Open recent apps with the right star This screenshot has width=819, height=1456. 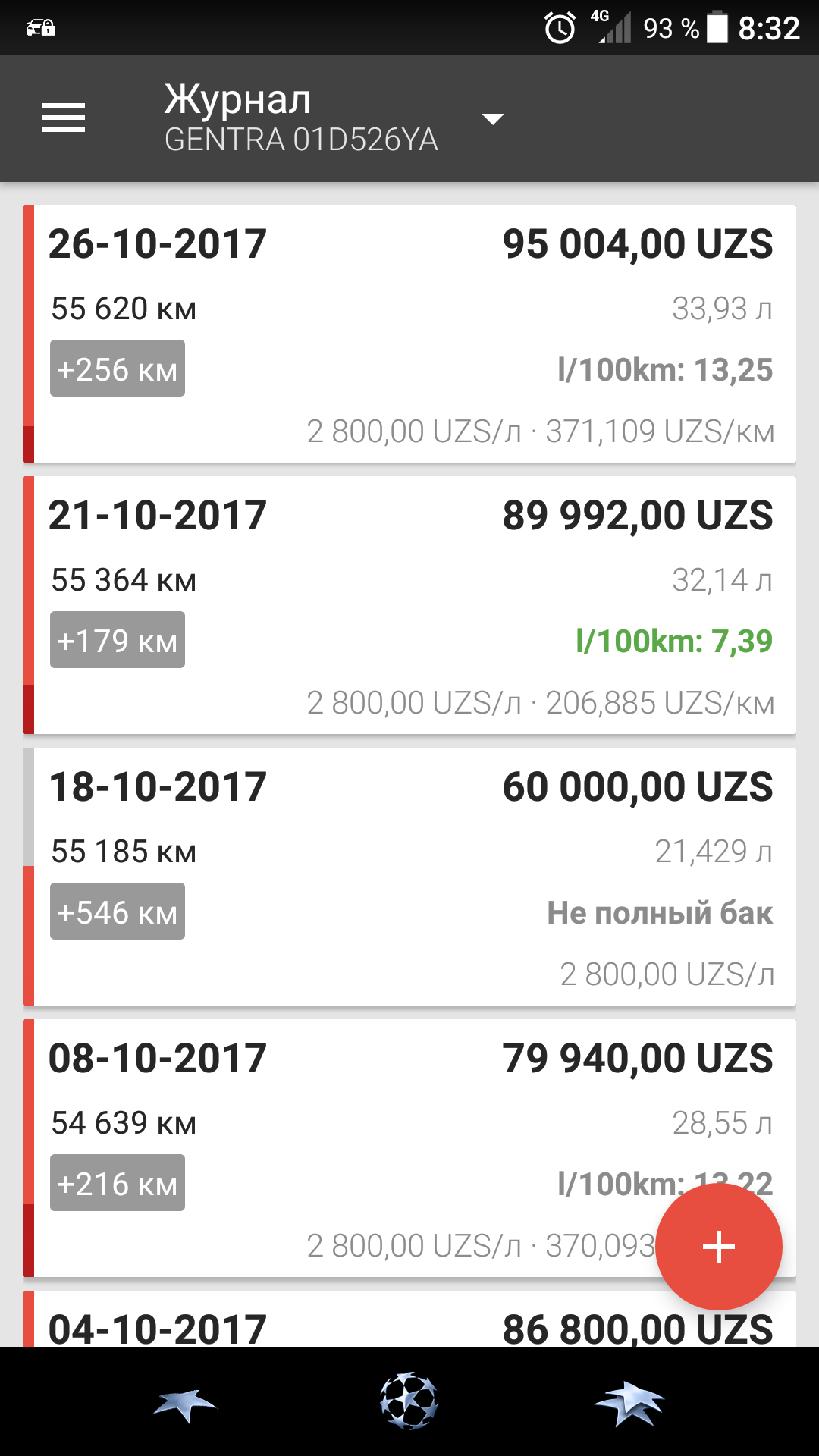coord(629,1403)
